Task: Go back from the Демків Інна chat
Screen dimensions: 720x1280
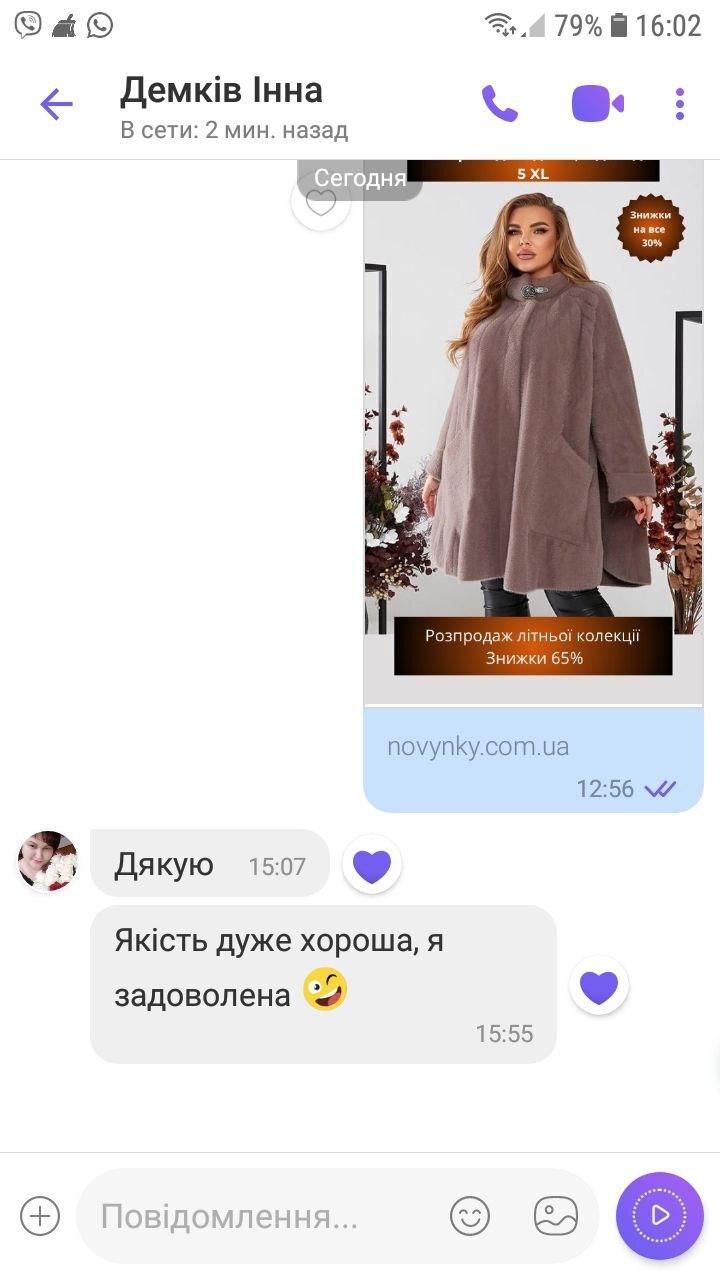Action: click(56, 104)
